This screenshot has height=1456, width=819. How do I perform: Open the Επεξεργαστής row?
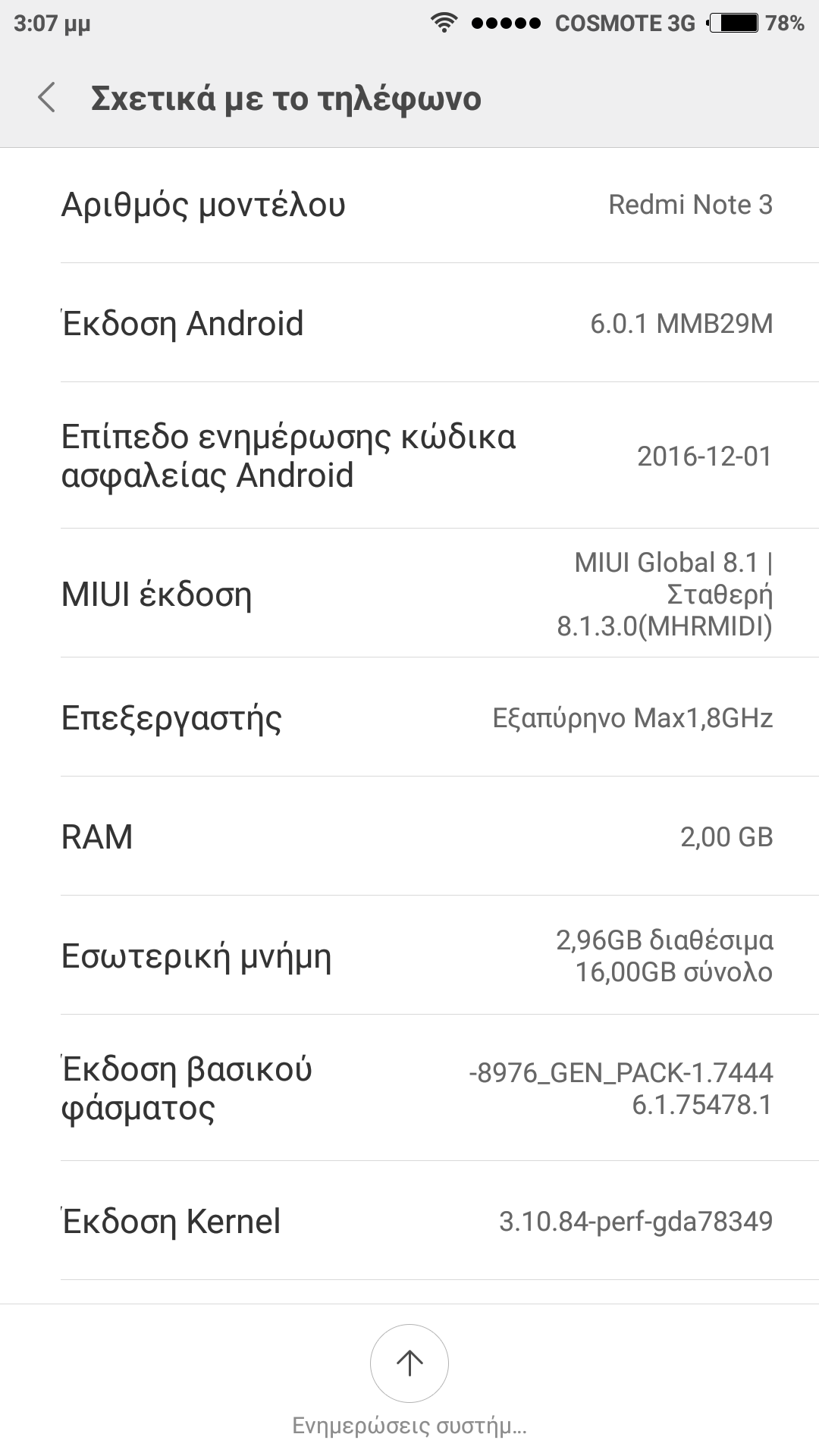click(x=409, y=717)
